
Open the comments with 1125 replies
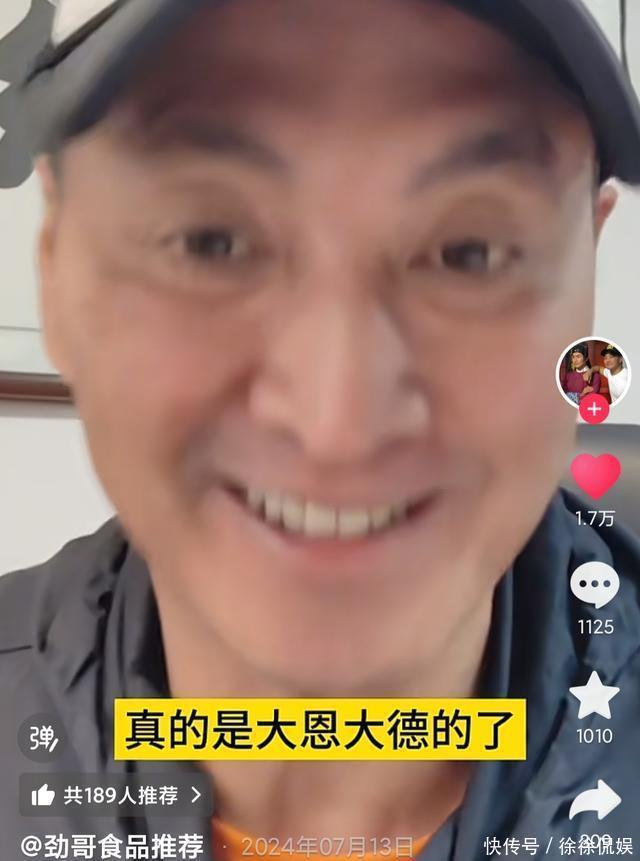pos(595,585)
